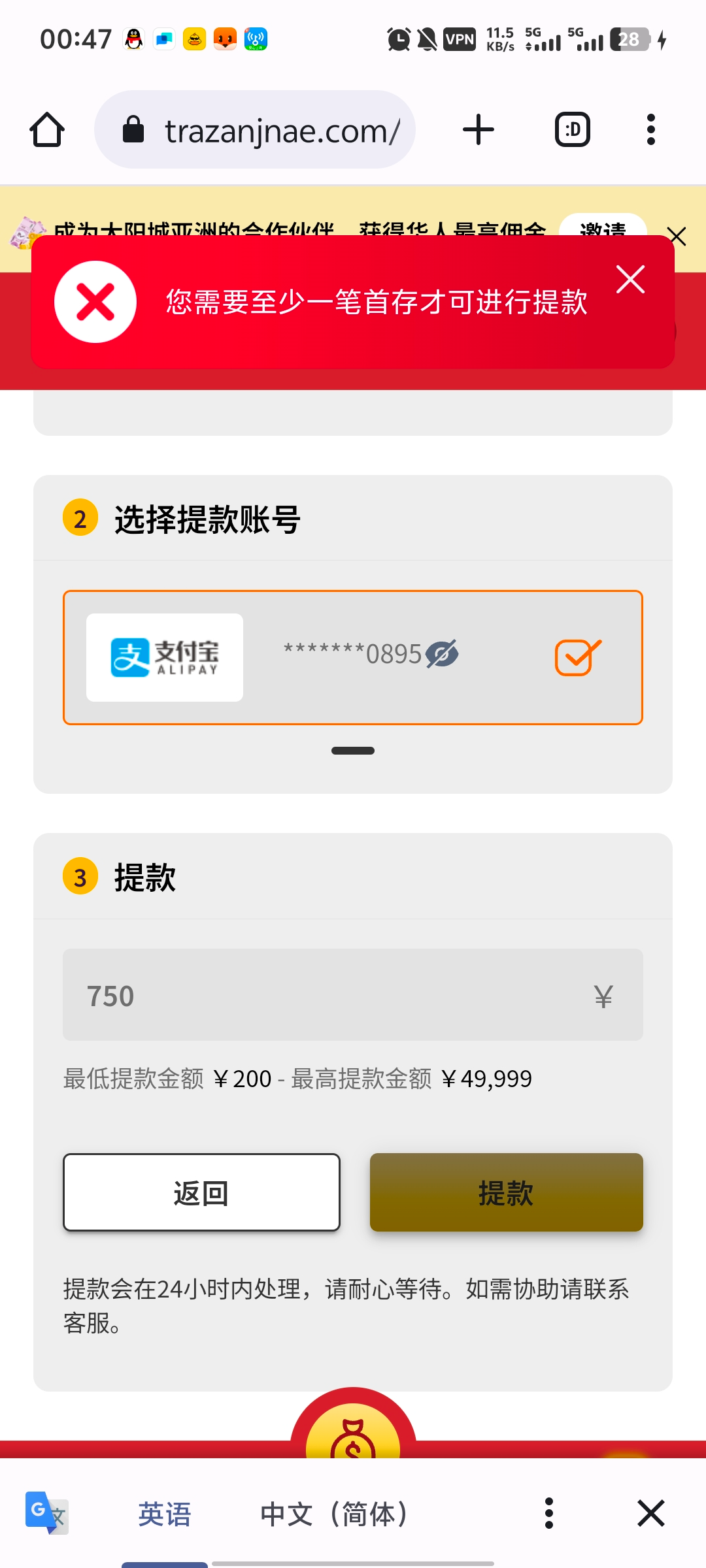Reveal the hidden Alipay account number

[442, 654]
